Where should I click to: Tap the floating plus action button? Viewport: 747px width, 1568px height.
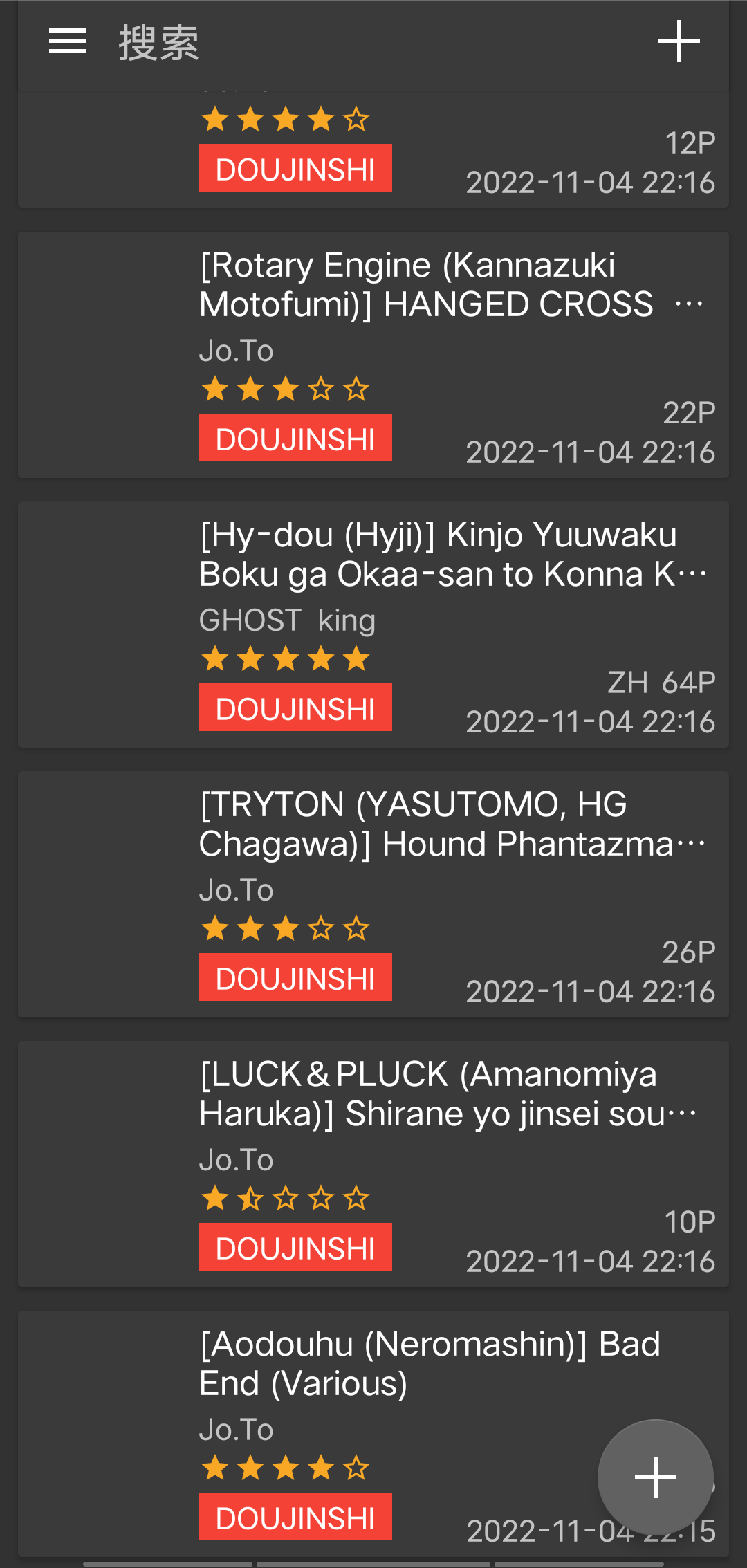(655, 1477)
